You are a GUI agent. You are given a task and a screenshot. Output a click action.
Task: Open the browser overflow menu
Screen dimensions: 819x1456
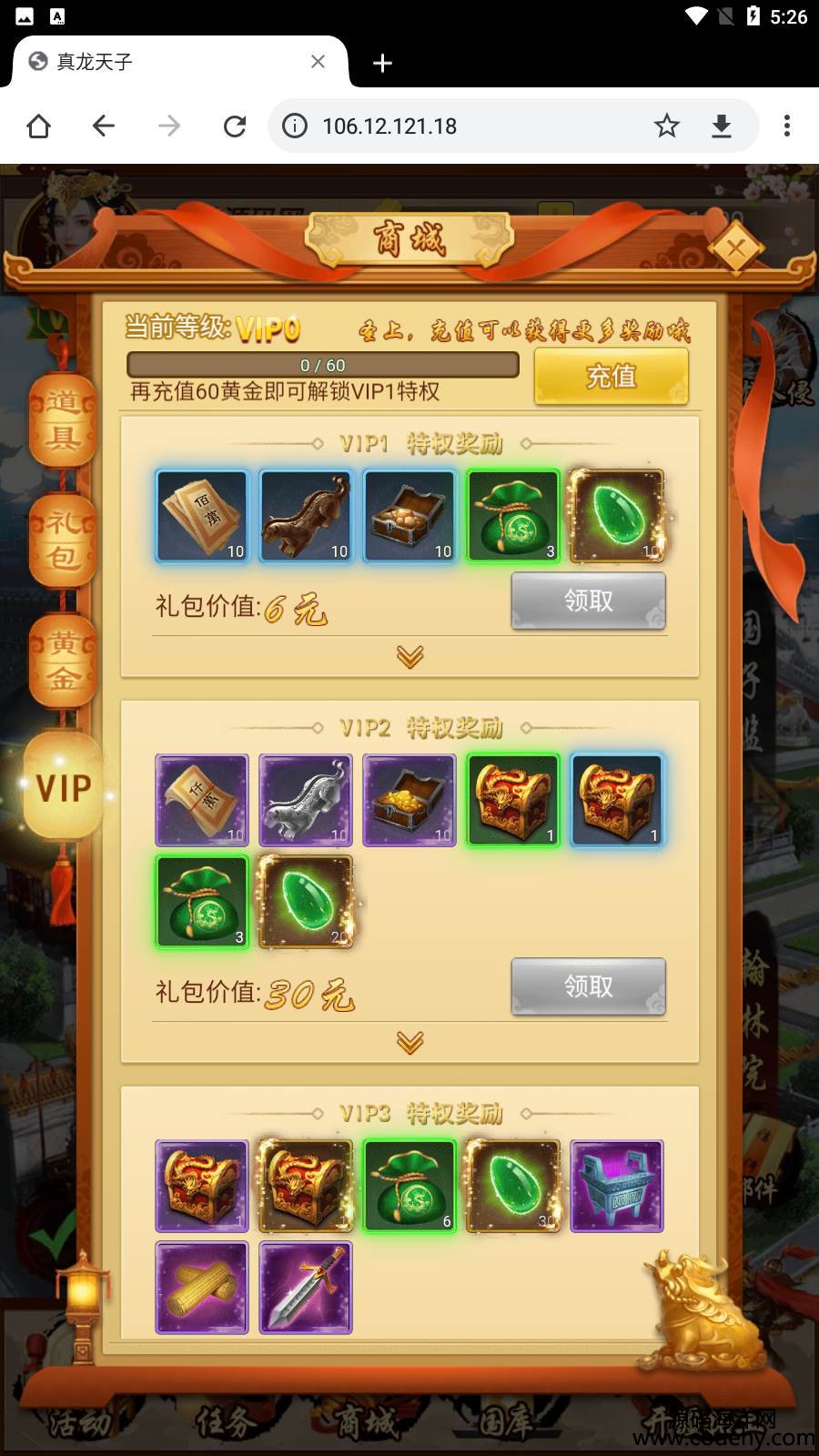787,126
